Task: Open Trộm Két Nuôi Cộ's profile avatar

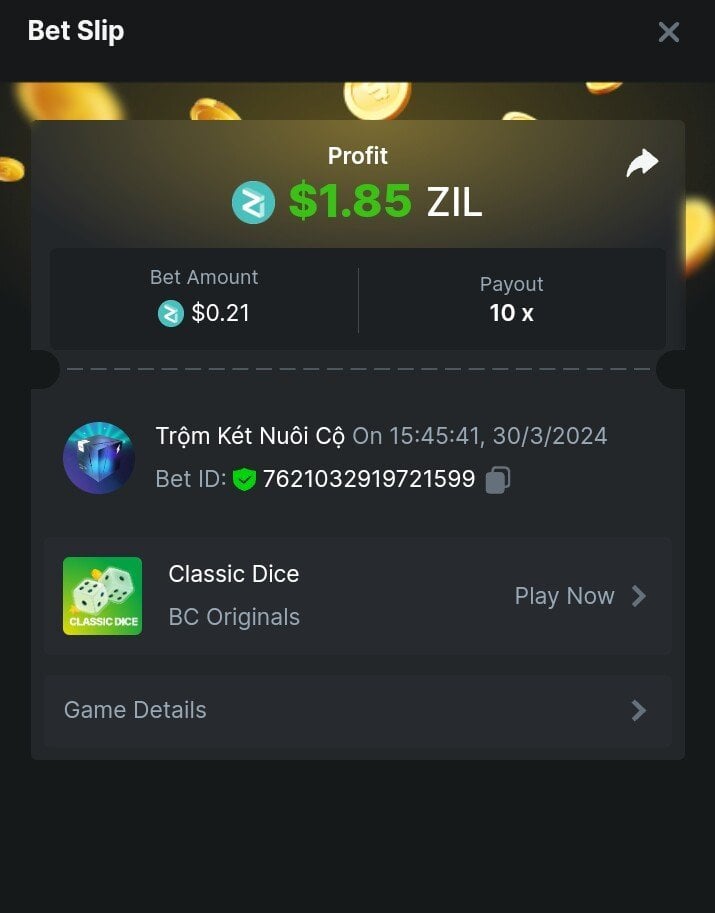Action: (99, 458)
